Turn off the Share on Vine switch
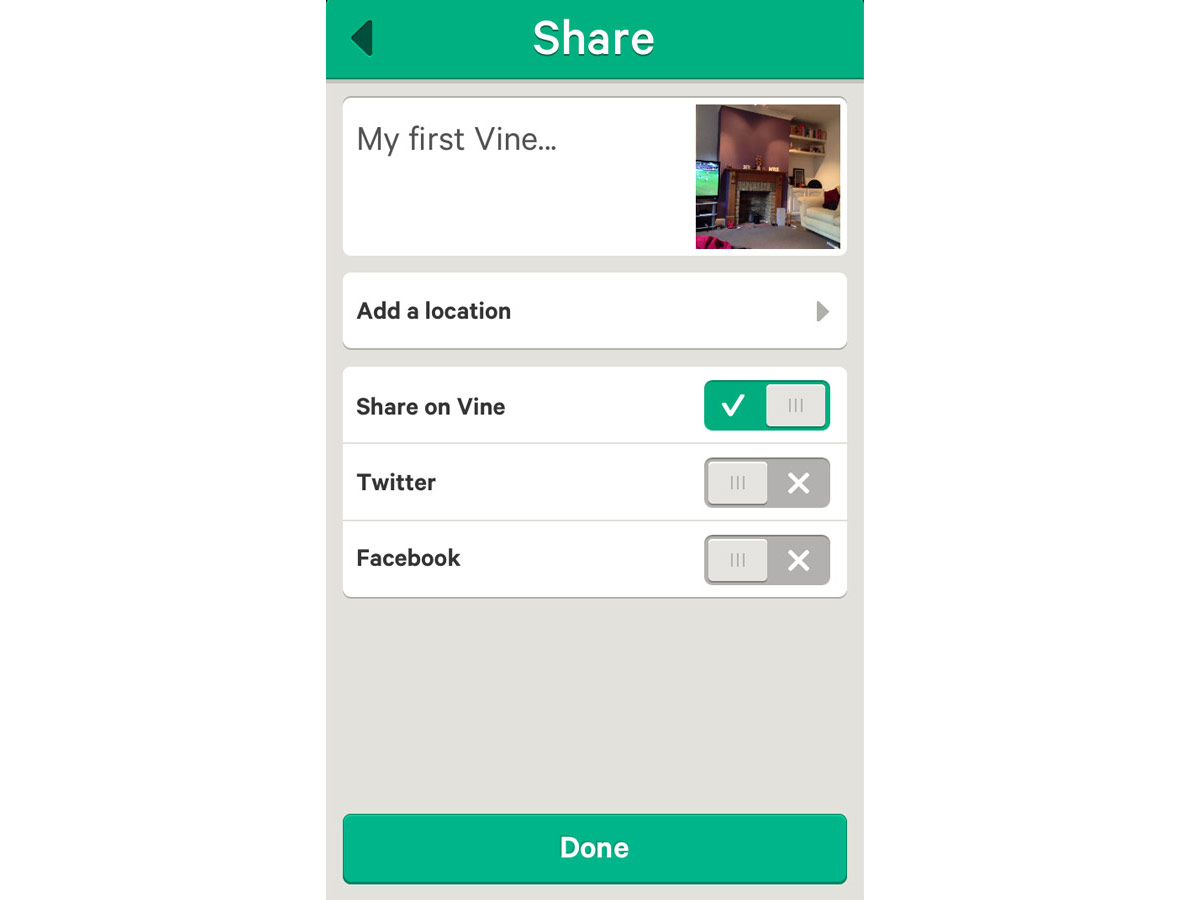1200x900 pixels. [766, 405]
